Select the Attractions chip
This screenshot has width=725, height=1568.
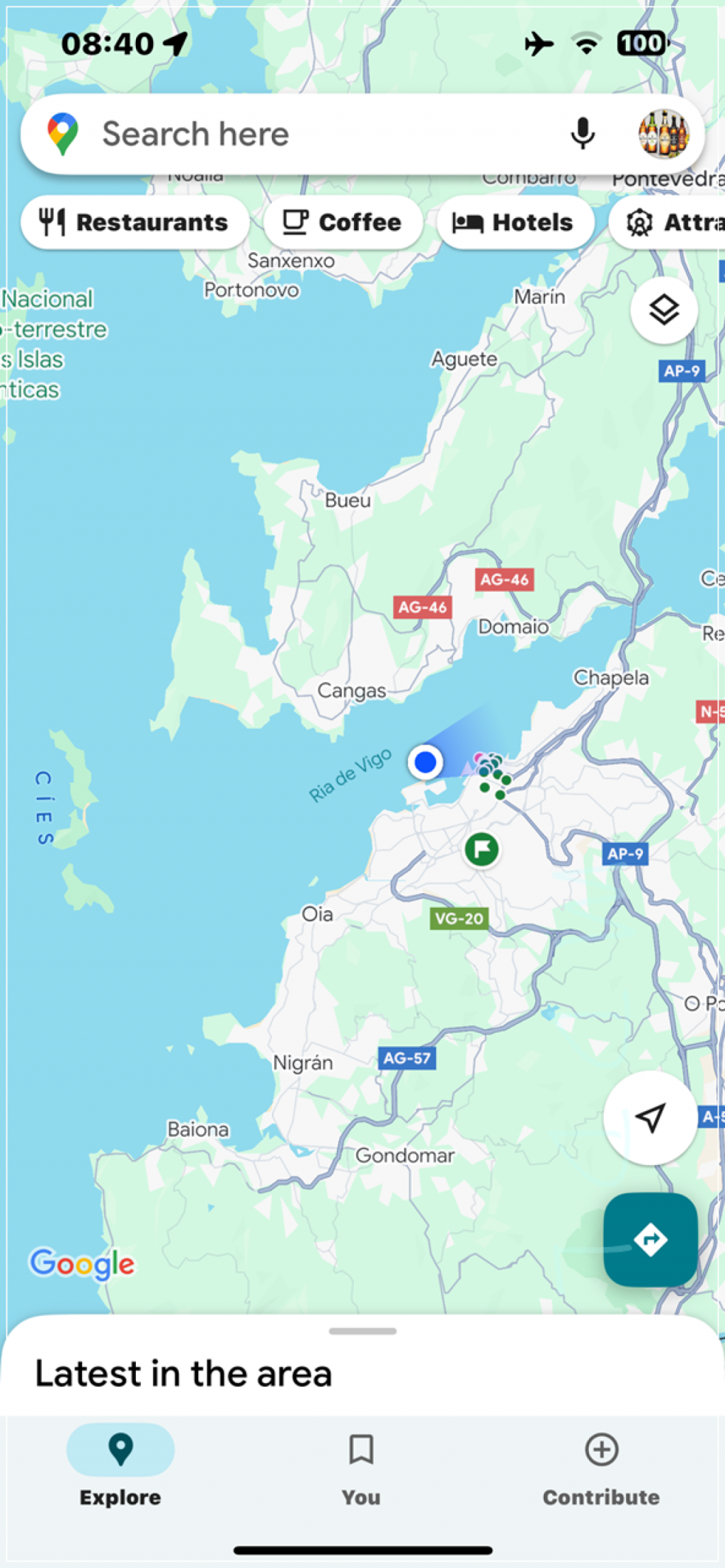coord(673,222)
